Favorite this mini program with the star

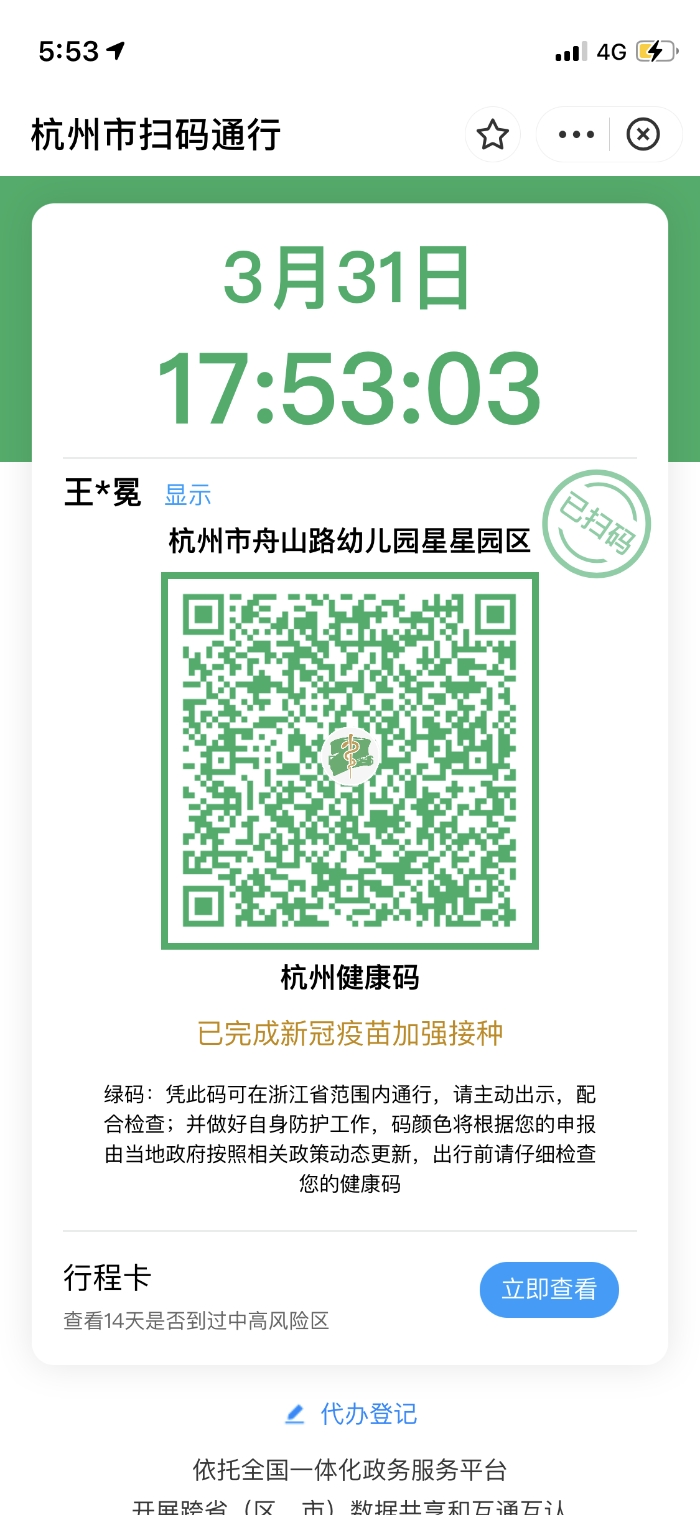[x=492, y=135]
